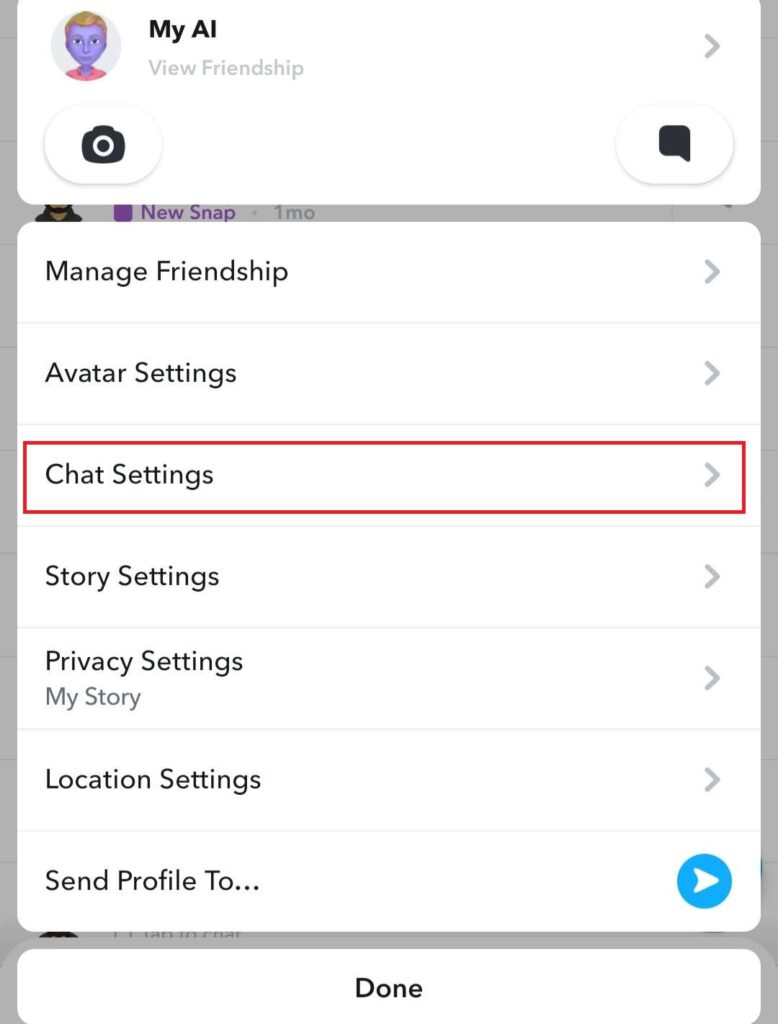Expand Privacy Settings with its chevron
This screenshot has height=1024, width=778.
click(x=712, y=678)
